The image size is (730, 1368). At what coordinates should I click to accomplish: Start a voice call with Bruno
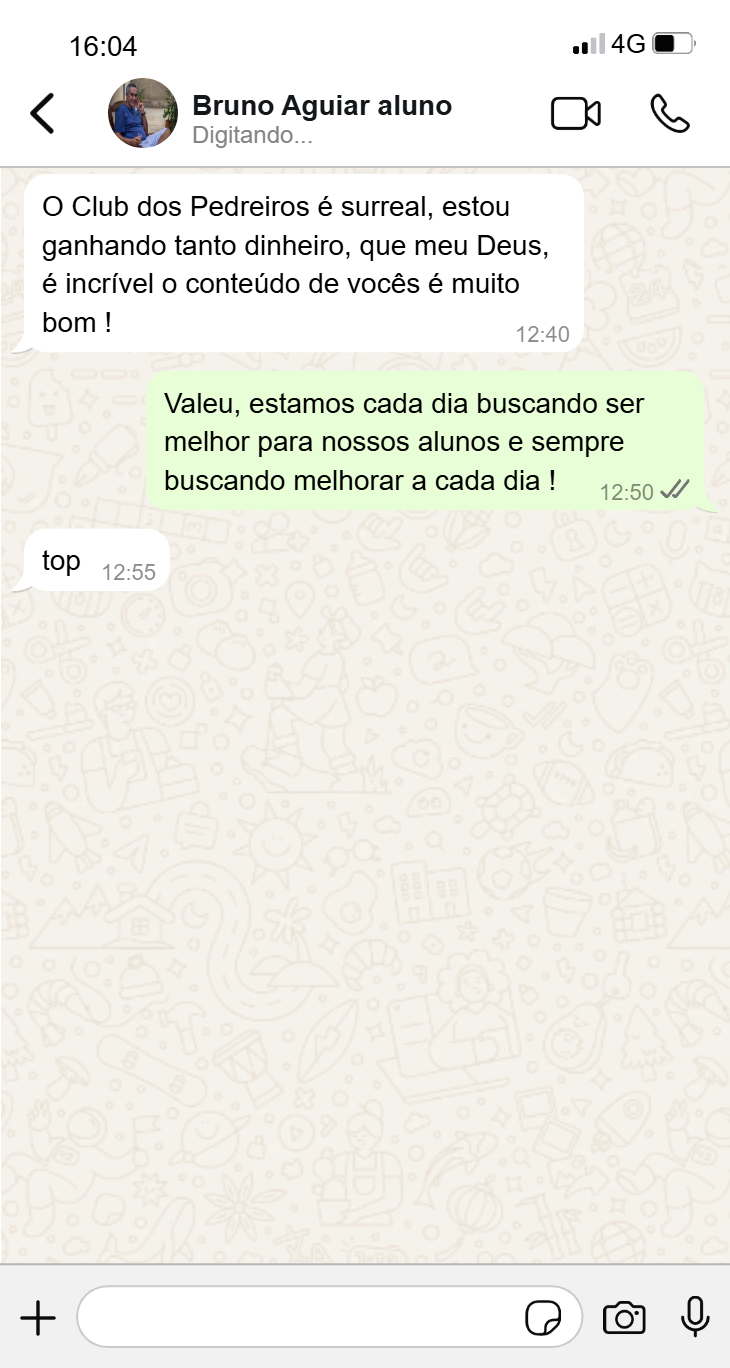pos(669,114)
